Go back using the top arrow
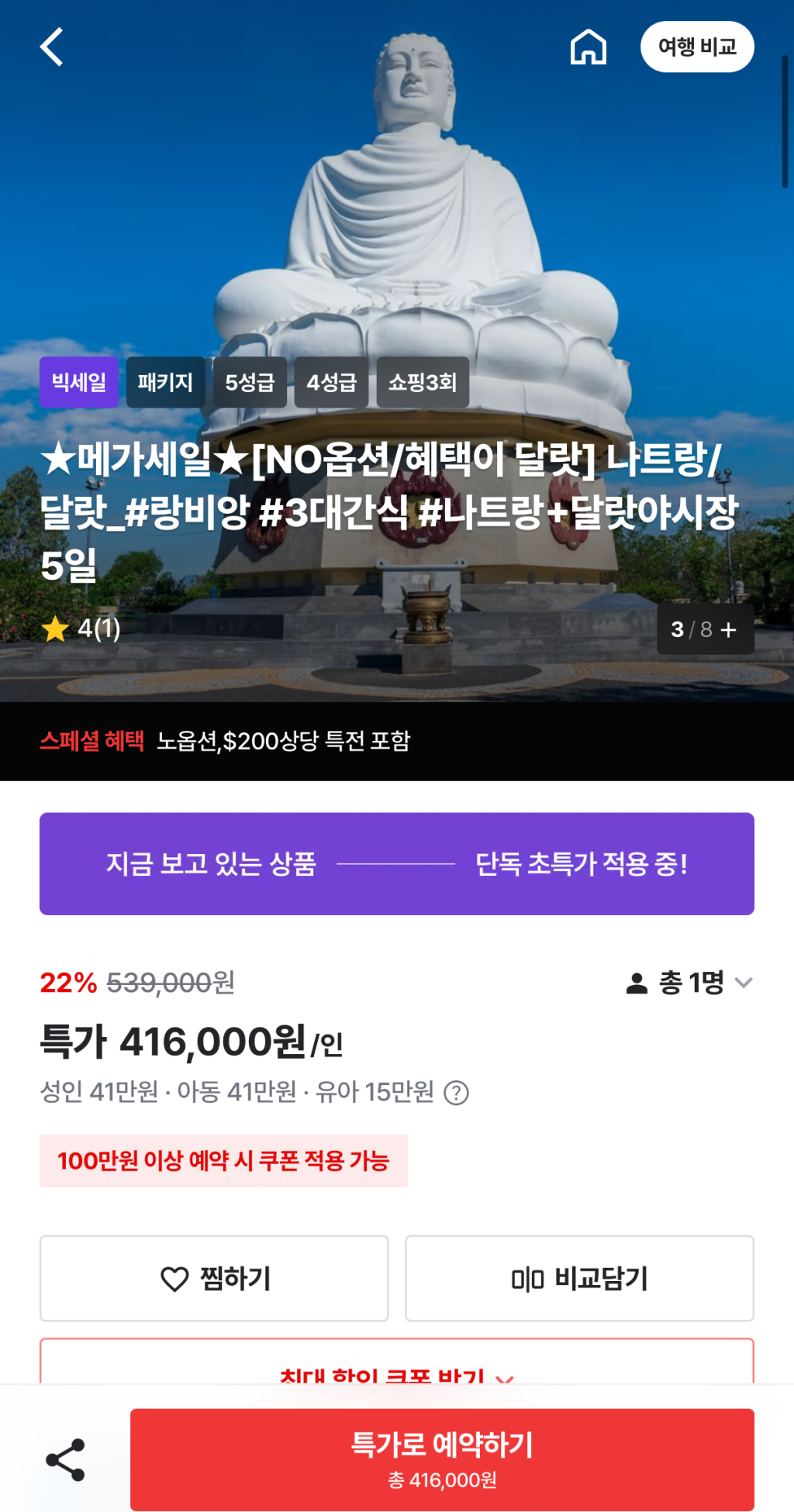Image resolution: width=794 pixels, height=1512 pixels. click(x=52, y=47)
